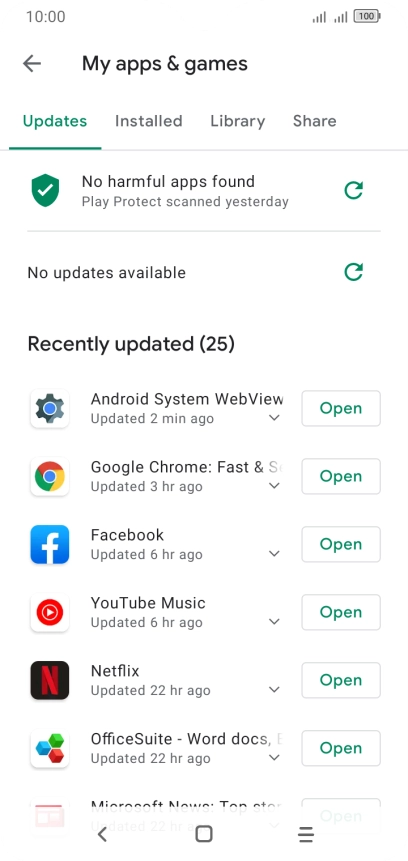Viewport: 408px width, 861px height.
Task: Expand YouTube Music details chevron
Action: point(274,622)
